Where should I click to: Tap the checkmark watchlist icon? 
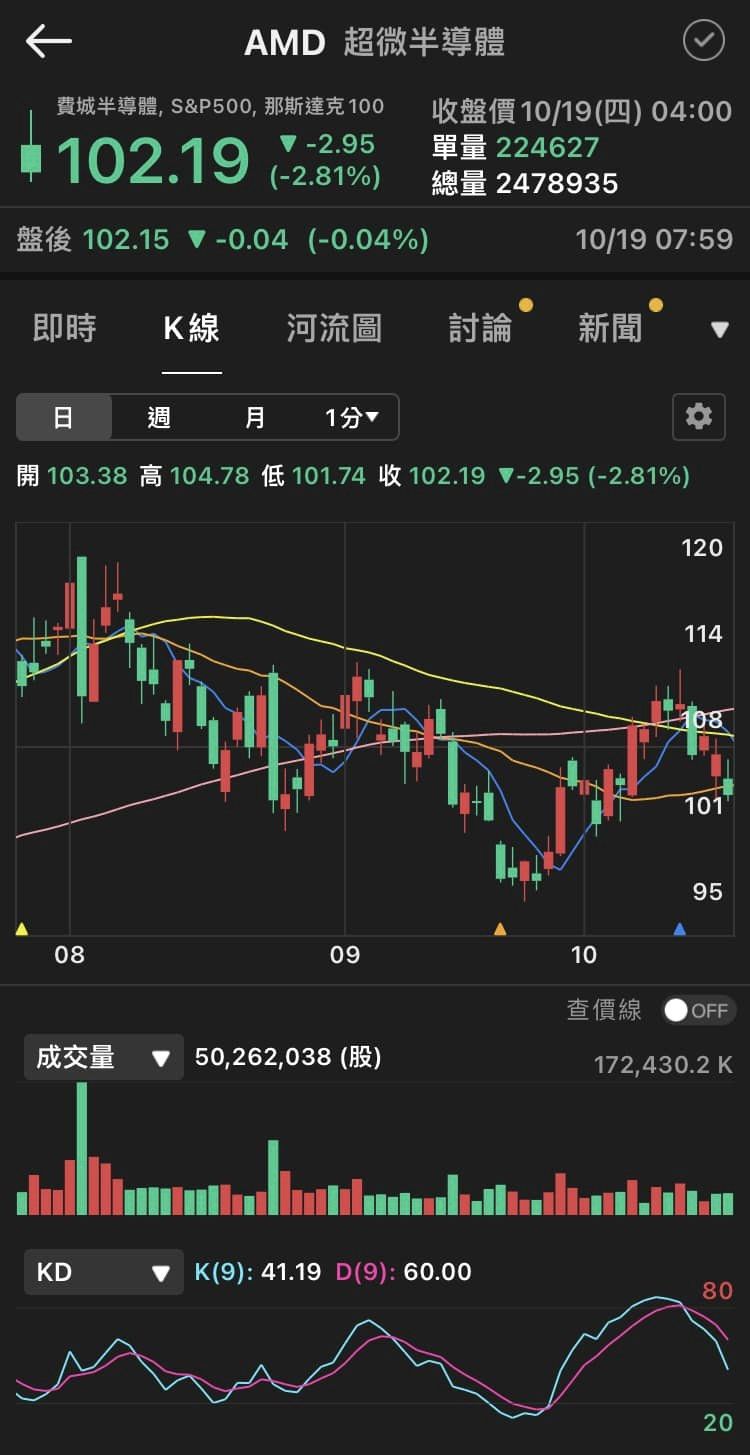[x=703, y=41]
